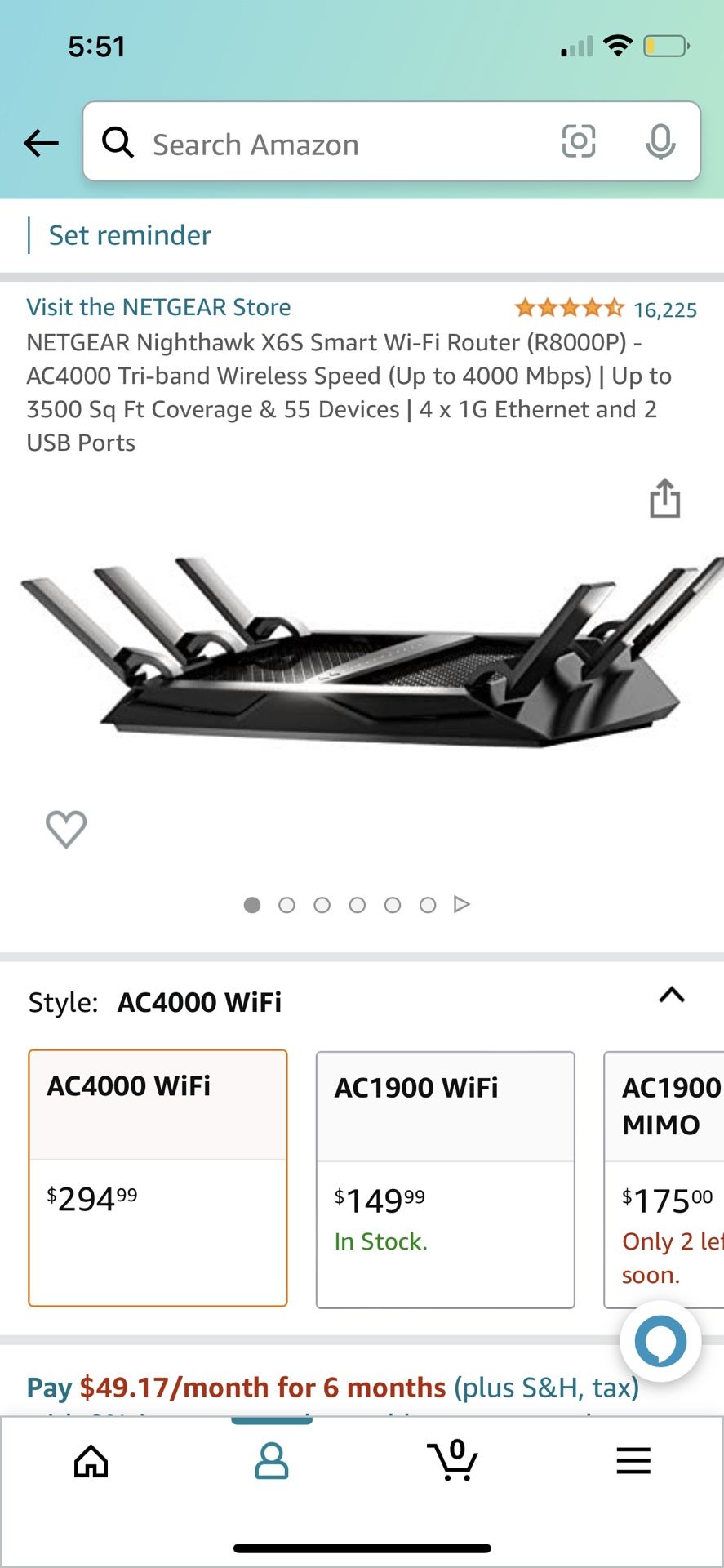This screenshot has height=1568, width=724.
Task: Add the router to wish list heart
Action: click(x=66, y=829)
